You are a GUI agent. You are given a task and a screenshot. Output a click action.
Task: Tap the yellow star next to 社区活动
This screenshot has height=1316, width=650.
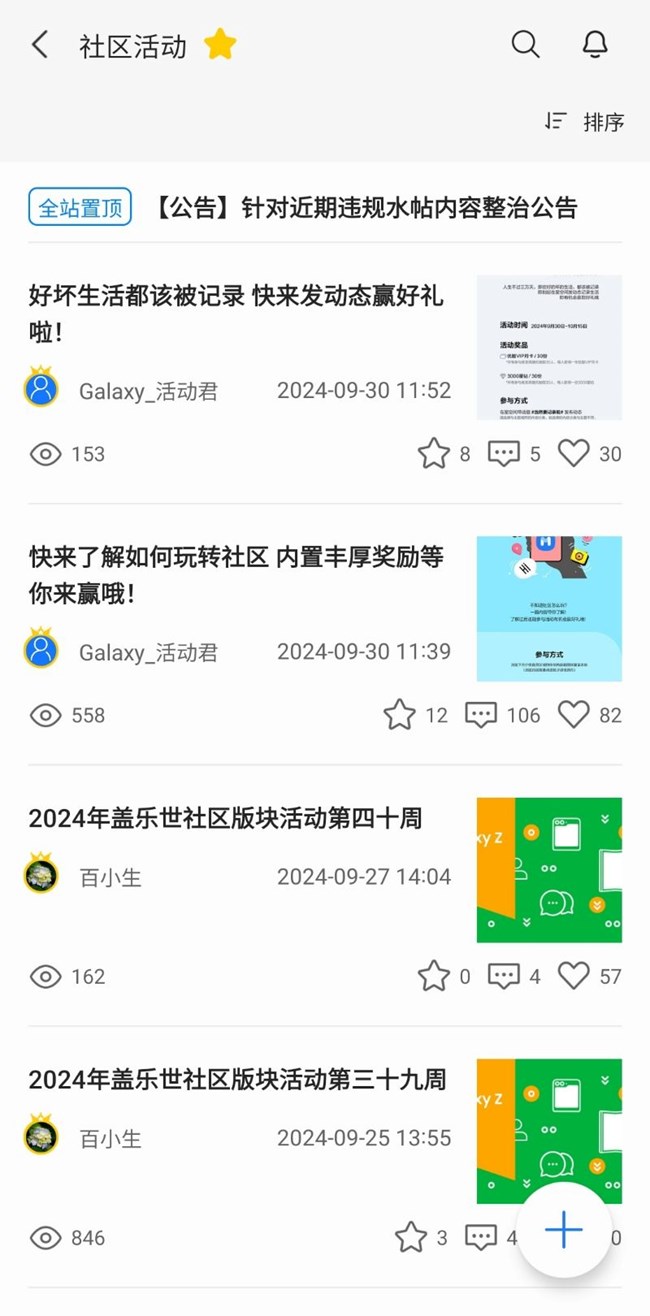(x=220, y=45)
